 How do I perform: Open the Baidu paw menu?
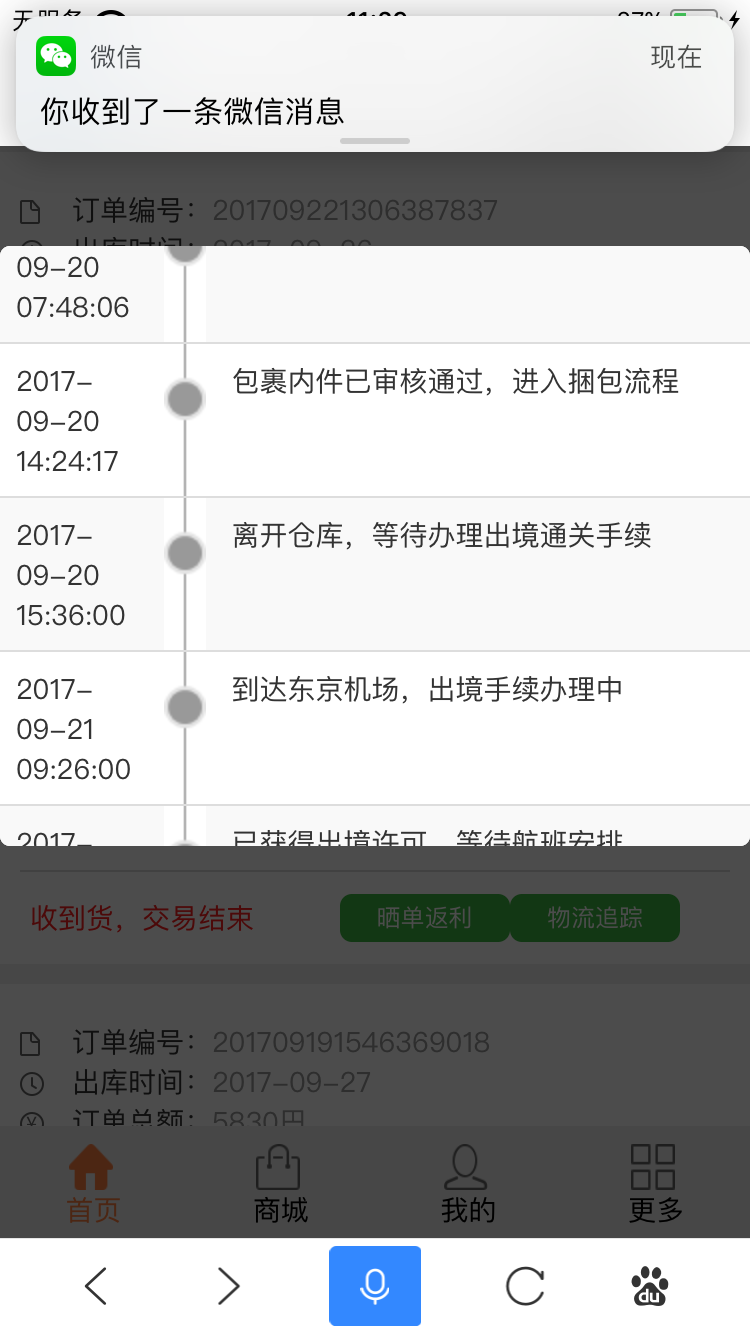point(651,1286)
